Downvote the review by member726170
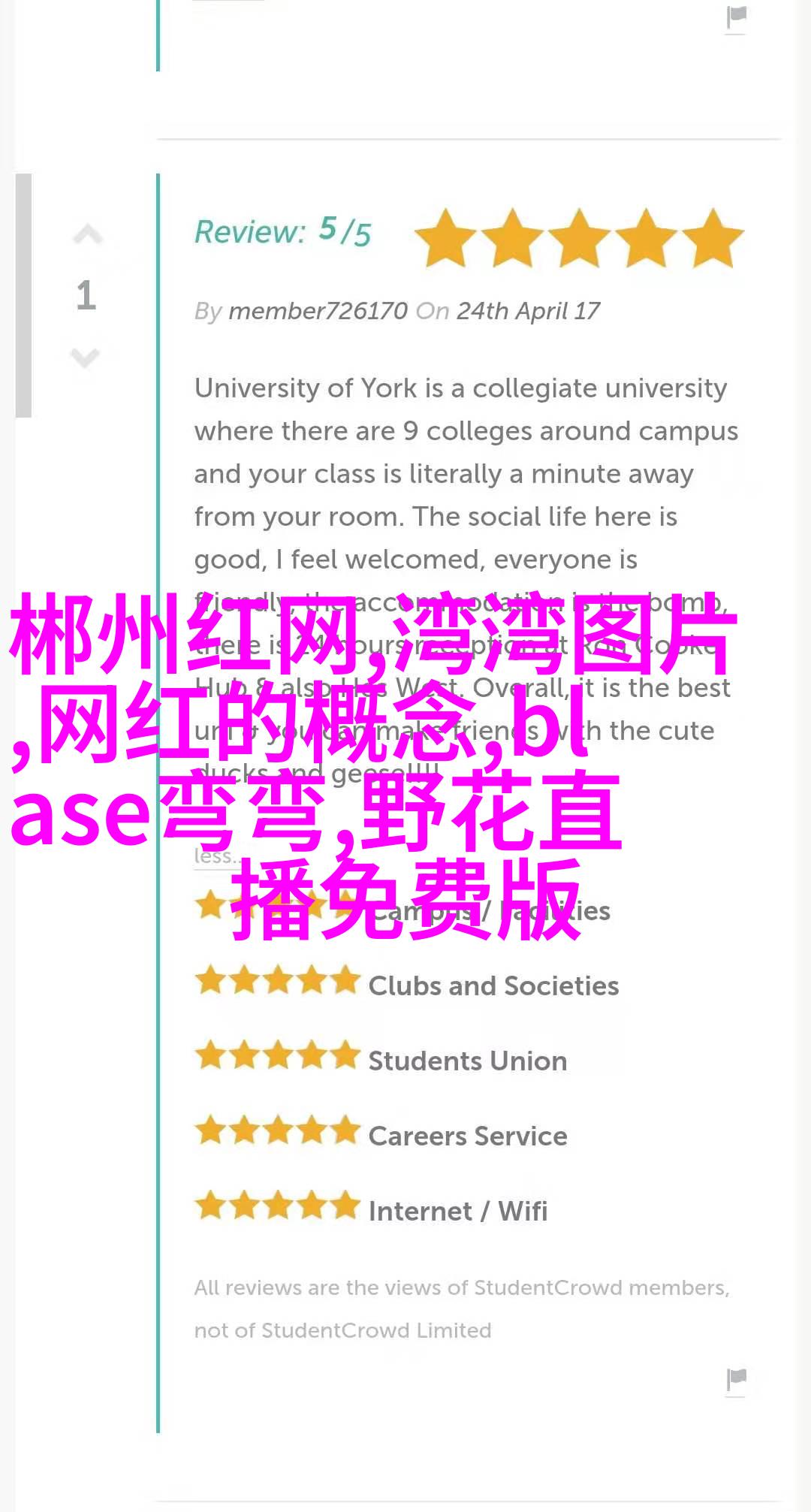 [86, 358]
